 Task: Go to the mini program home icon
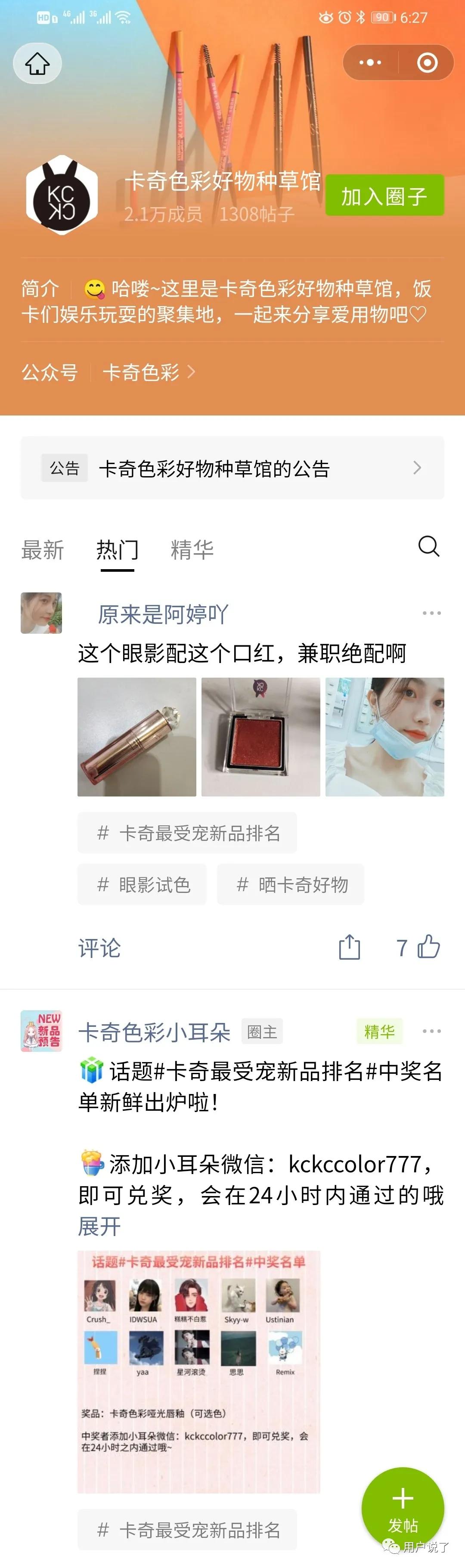click(x=37, y=63)
